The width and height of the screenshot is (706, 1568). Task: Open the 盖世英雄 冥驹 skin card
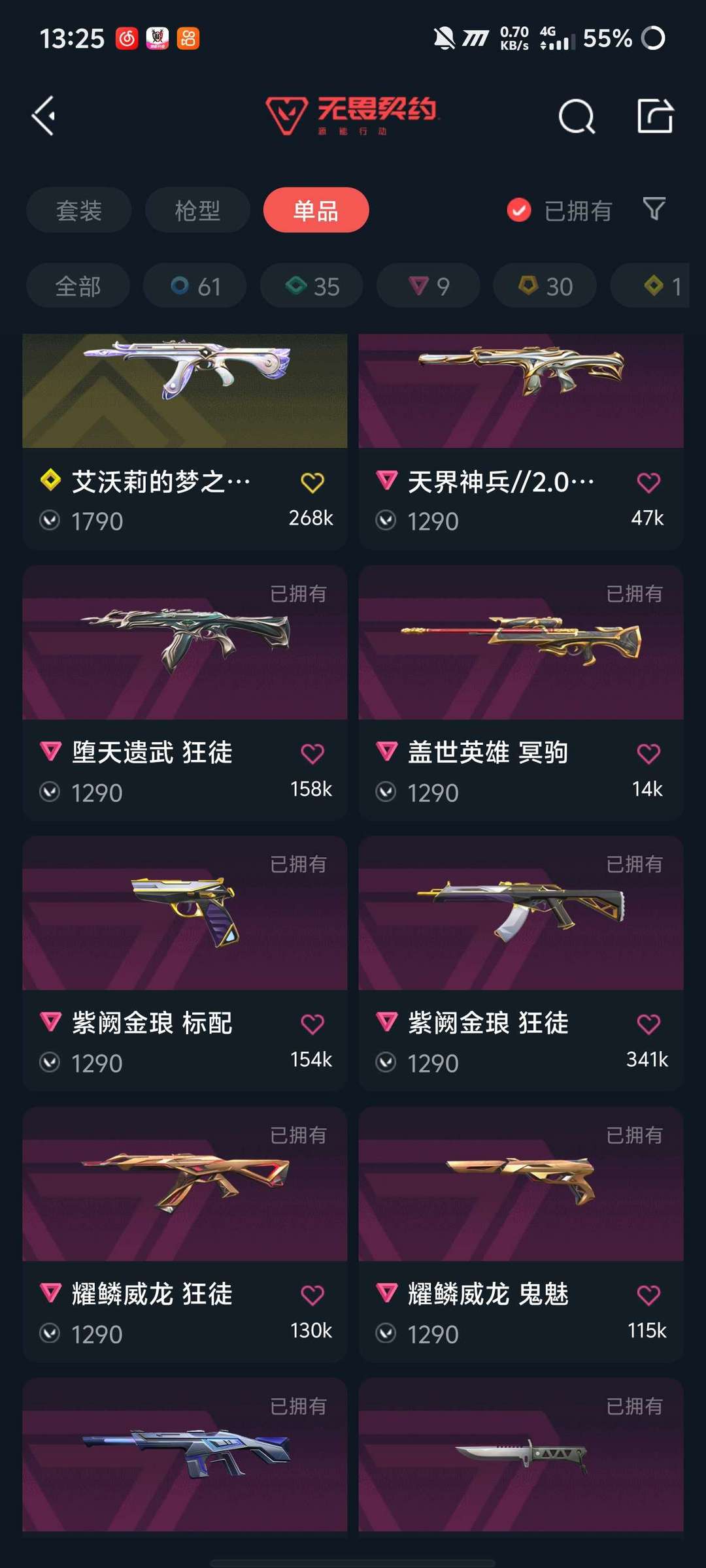pos(521,693)
